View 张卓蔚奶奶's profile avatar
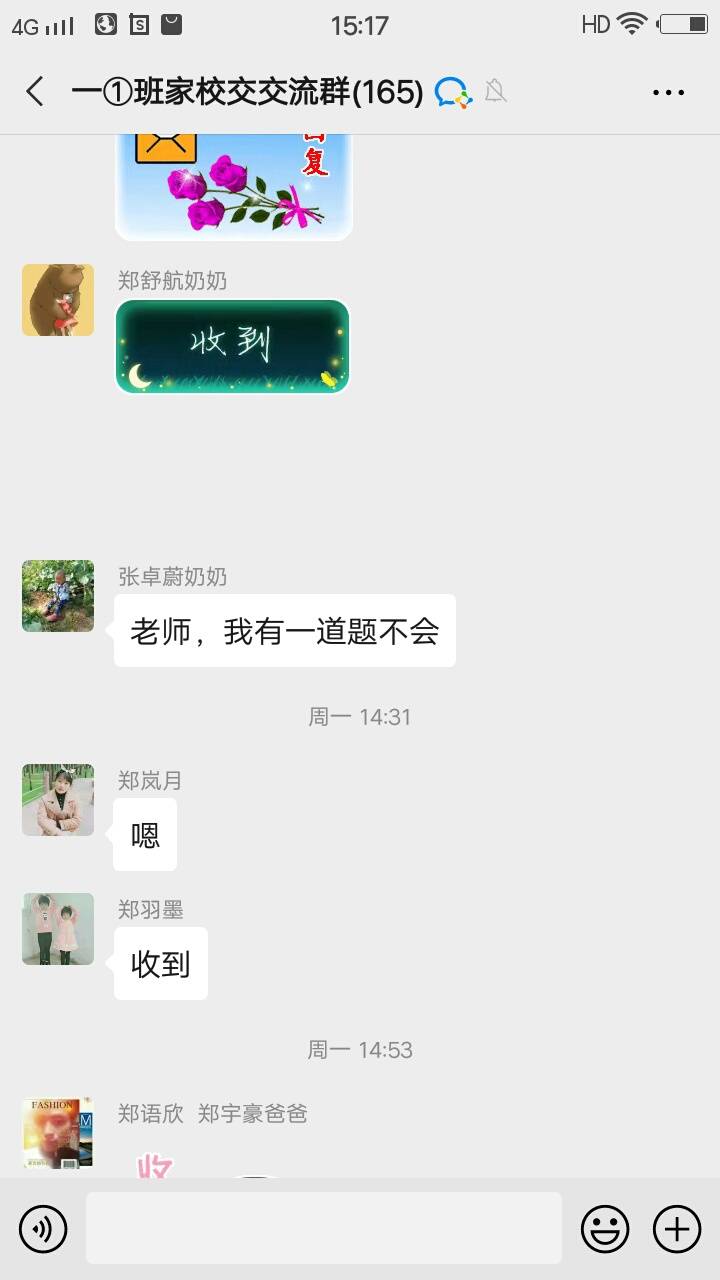 click(58, 596)
